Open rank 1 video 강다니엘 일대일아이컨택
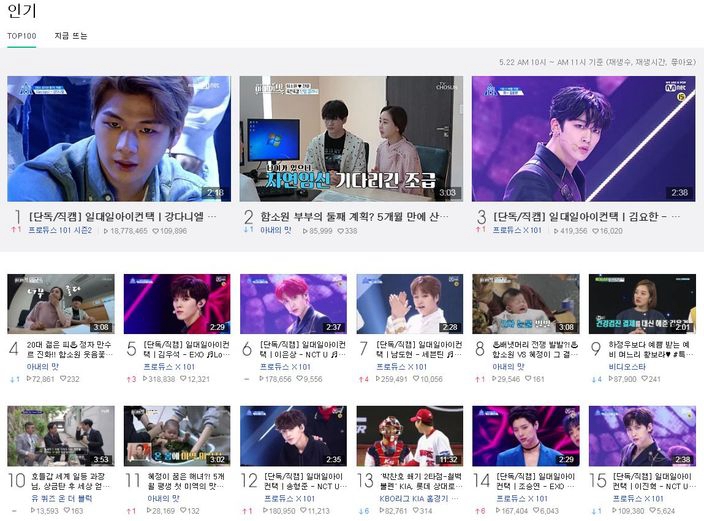This screenshot has width=704, height=521. point(118,139)
